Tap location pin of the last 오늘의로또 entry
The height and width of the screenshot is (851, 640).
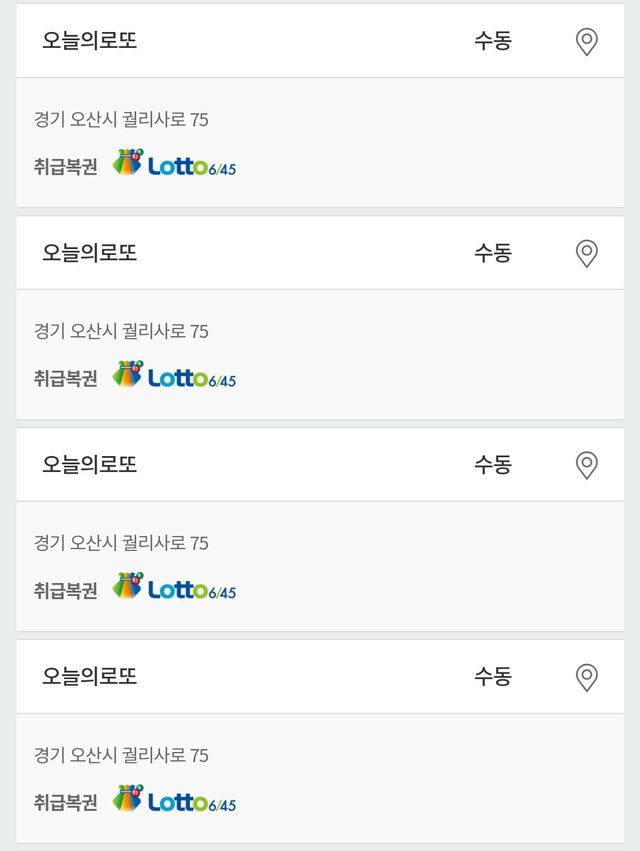pyautogui.click(x=587, y=678)
